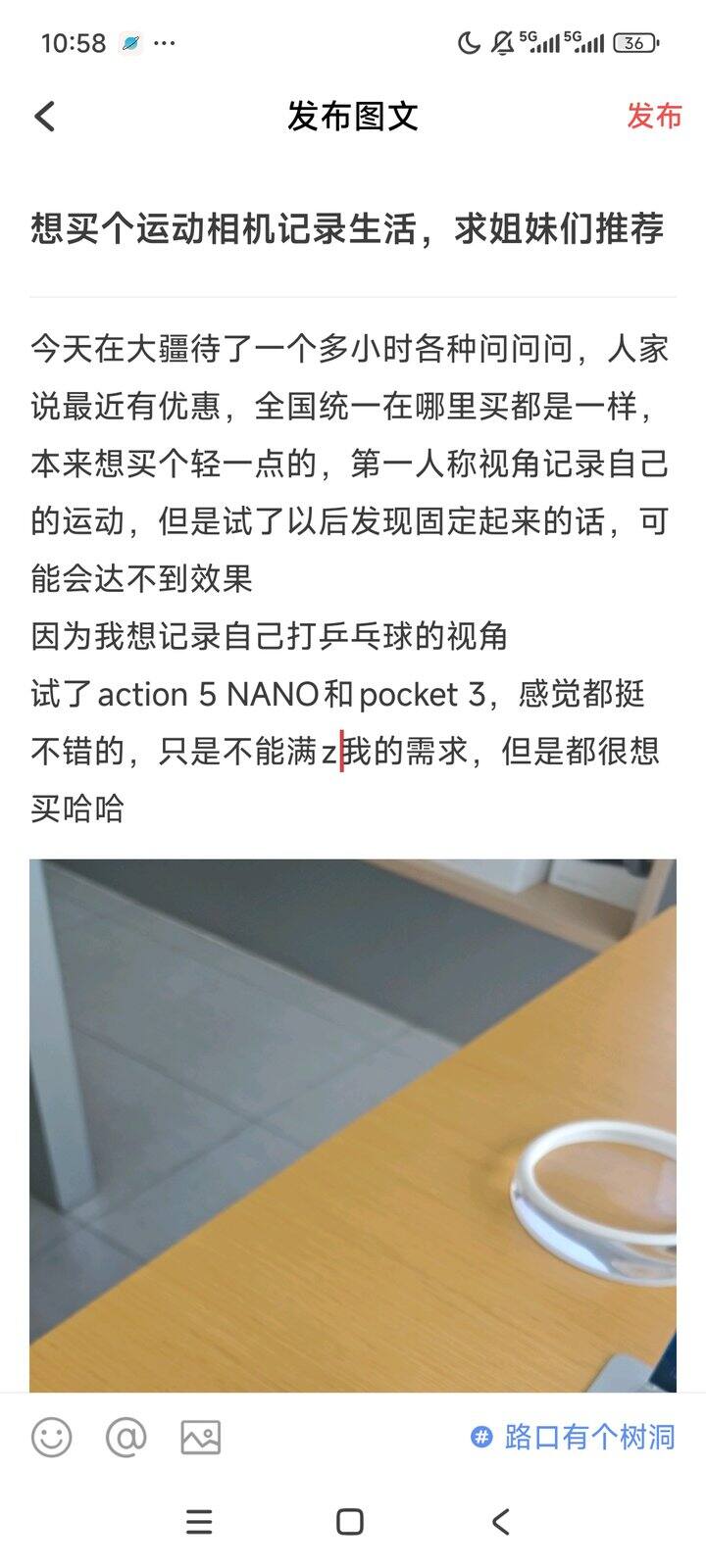This screenshot has width=706, height=1568.
Task: Tap the attached desk photo thumbnail
Action: pyautogui.click(x=353, y=1127)
